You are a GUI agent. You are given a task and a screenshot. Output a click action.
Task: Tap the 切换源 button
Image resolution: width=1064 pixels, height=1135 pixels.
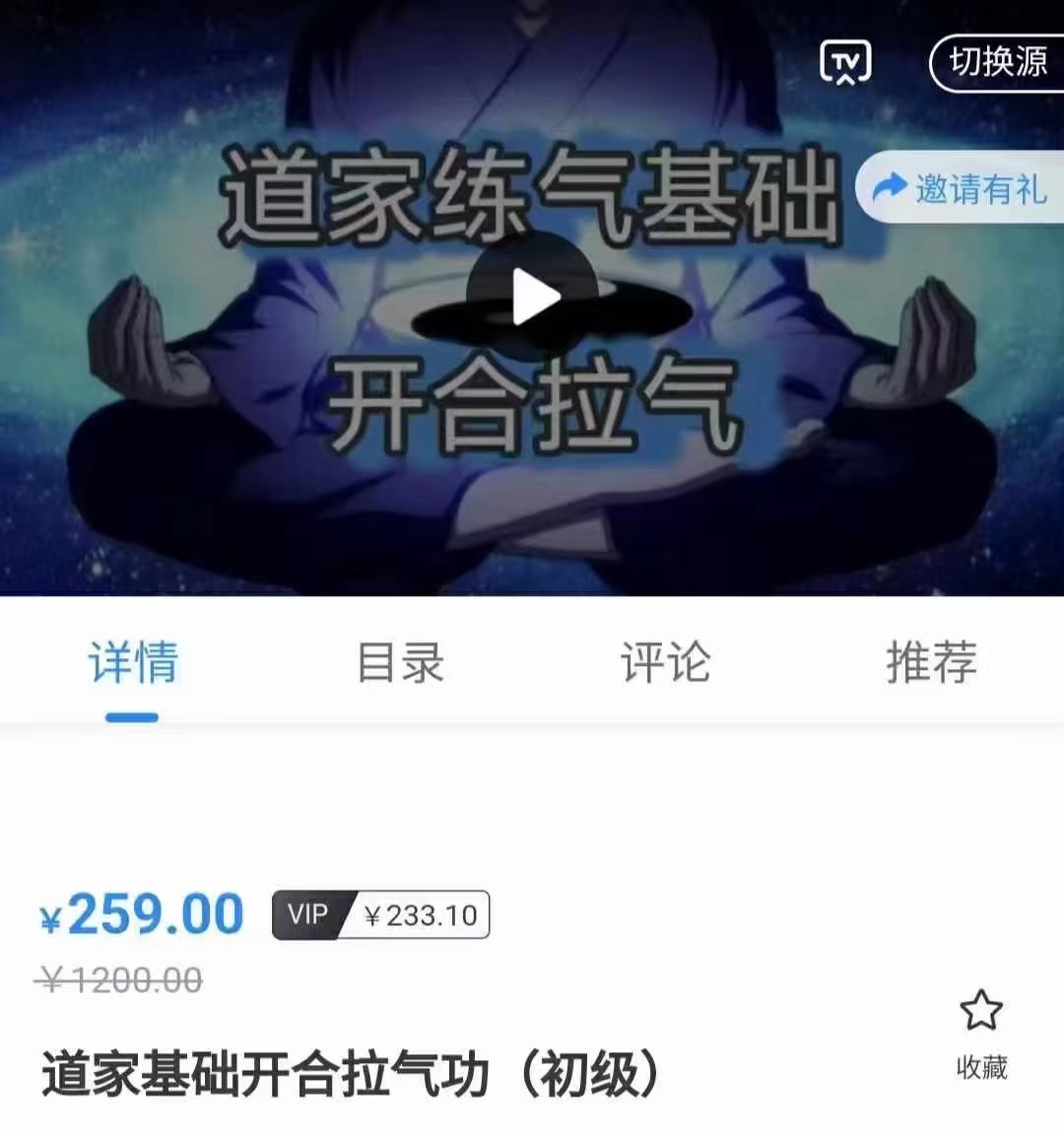[x=997, y=62]
